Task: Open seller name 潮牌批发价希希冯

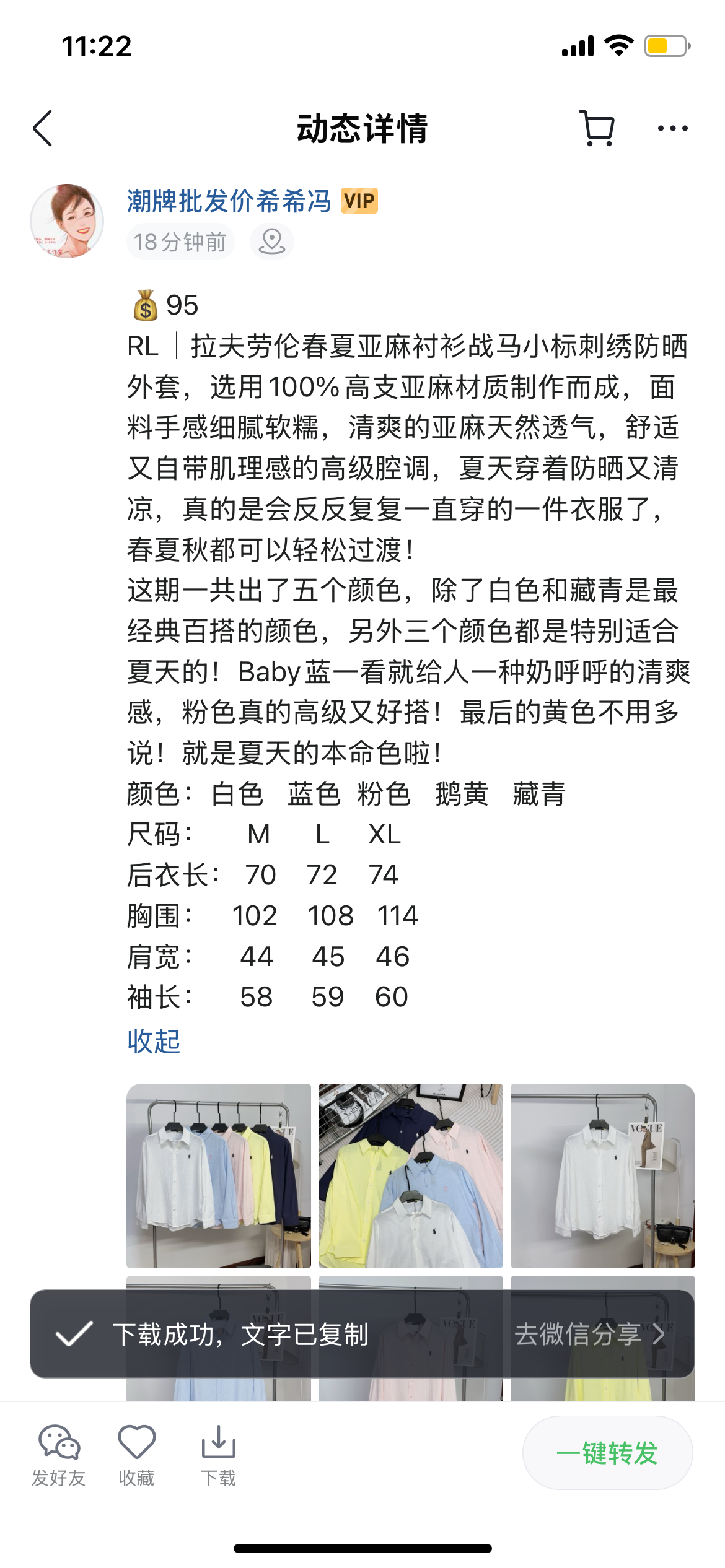Action: (x=229, y=201)
